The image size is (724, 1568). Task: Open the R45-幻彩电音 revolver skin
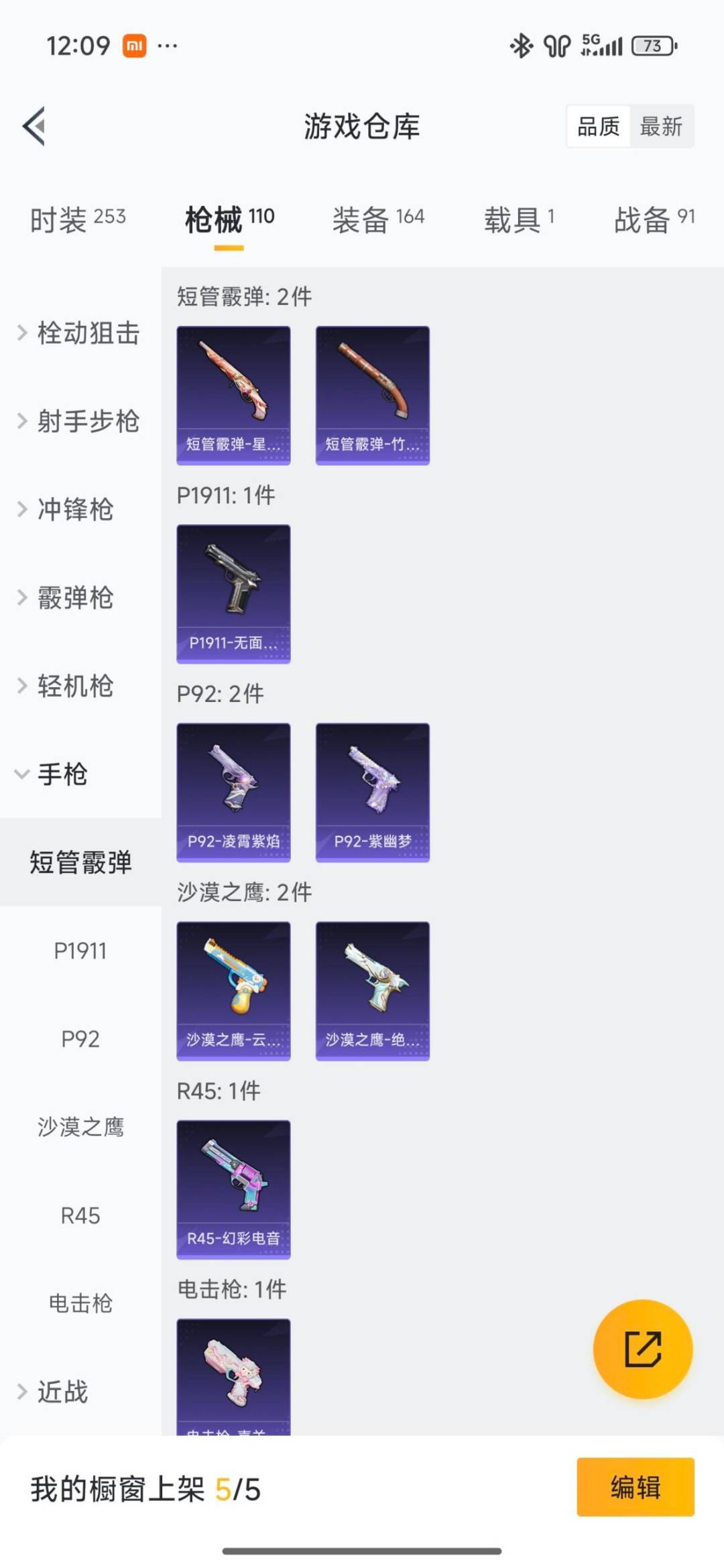[x=233, y=1189]
